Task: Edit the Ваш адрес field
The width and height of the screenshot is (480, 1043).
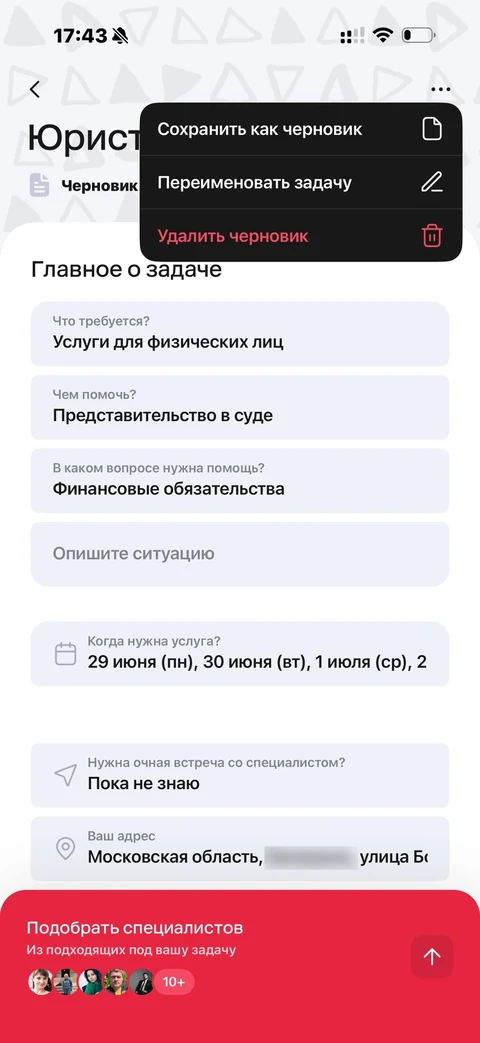Action: coord(240,849)
